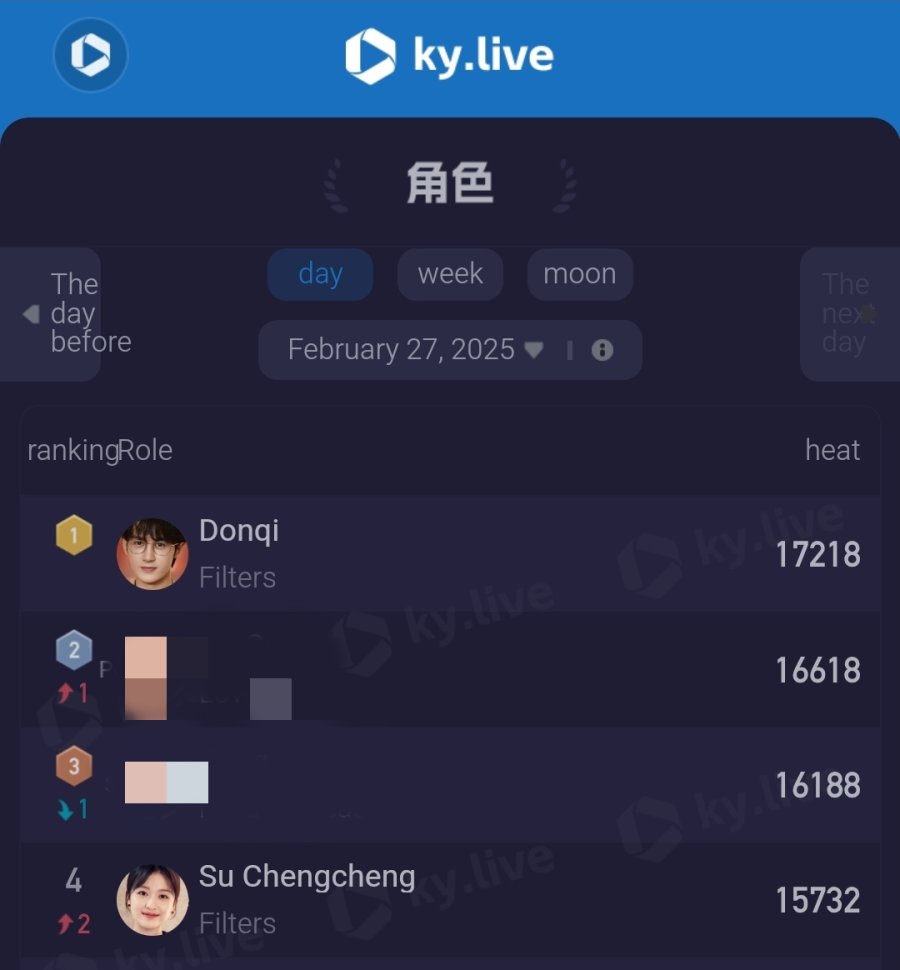Open the third-ranked role with 16188 heat

click(x=450, y=785)
